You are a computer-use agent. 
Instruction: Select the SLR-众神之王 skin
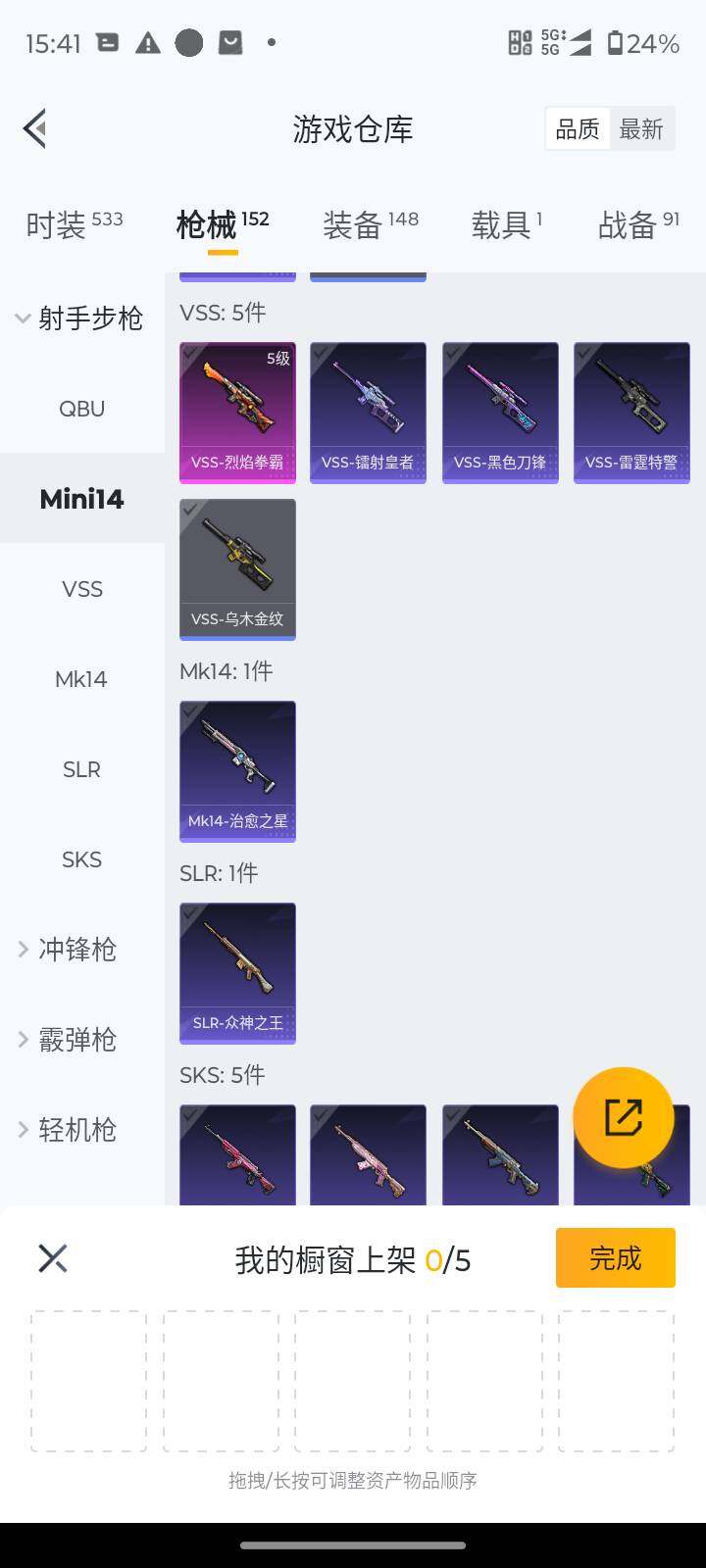pyautogui.click(x=237, y=972)
